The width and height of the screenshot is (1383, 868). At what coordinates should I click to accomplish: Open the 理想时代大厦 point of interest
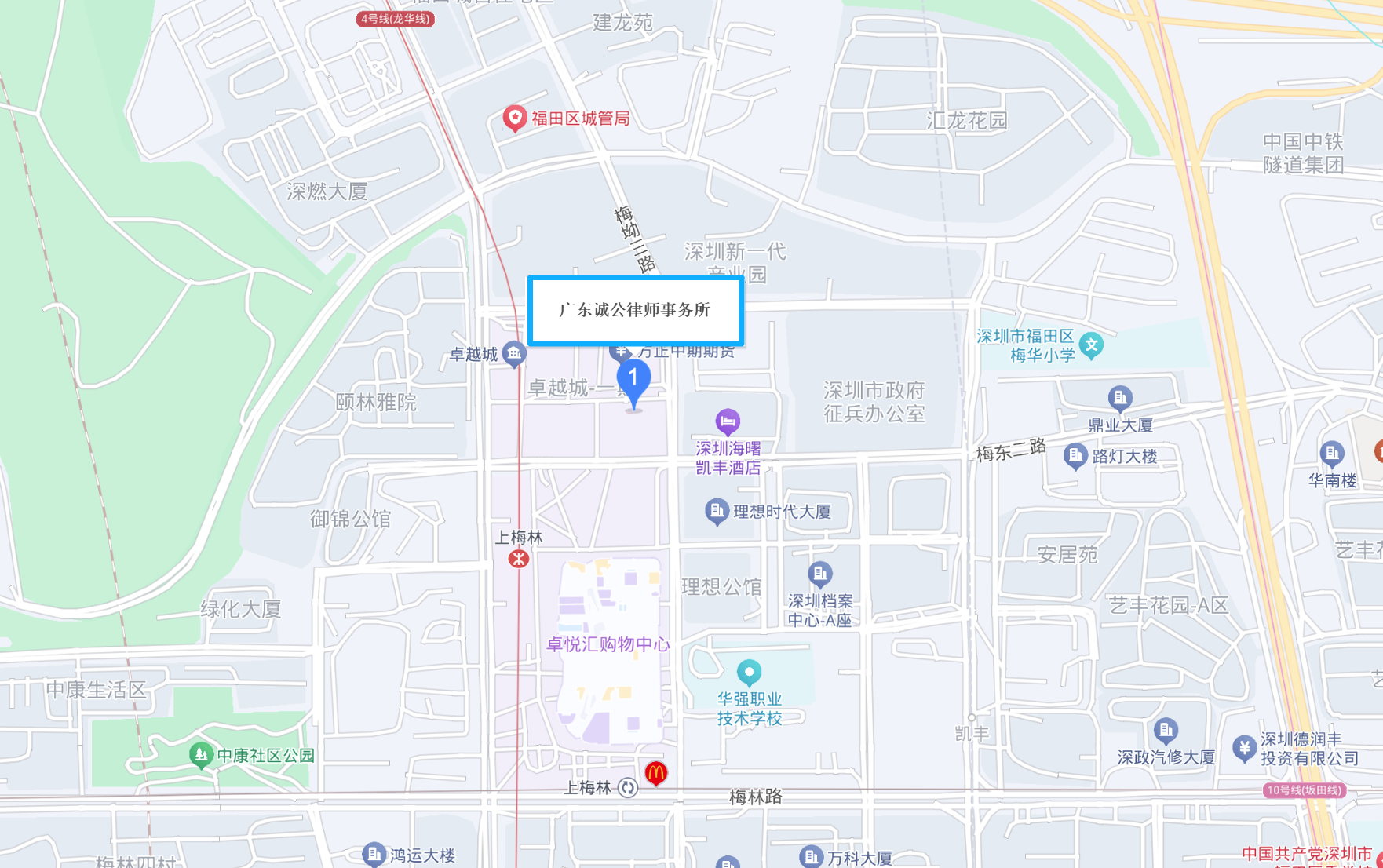pyautogui.click(x=716, y=512)
